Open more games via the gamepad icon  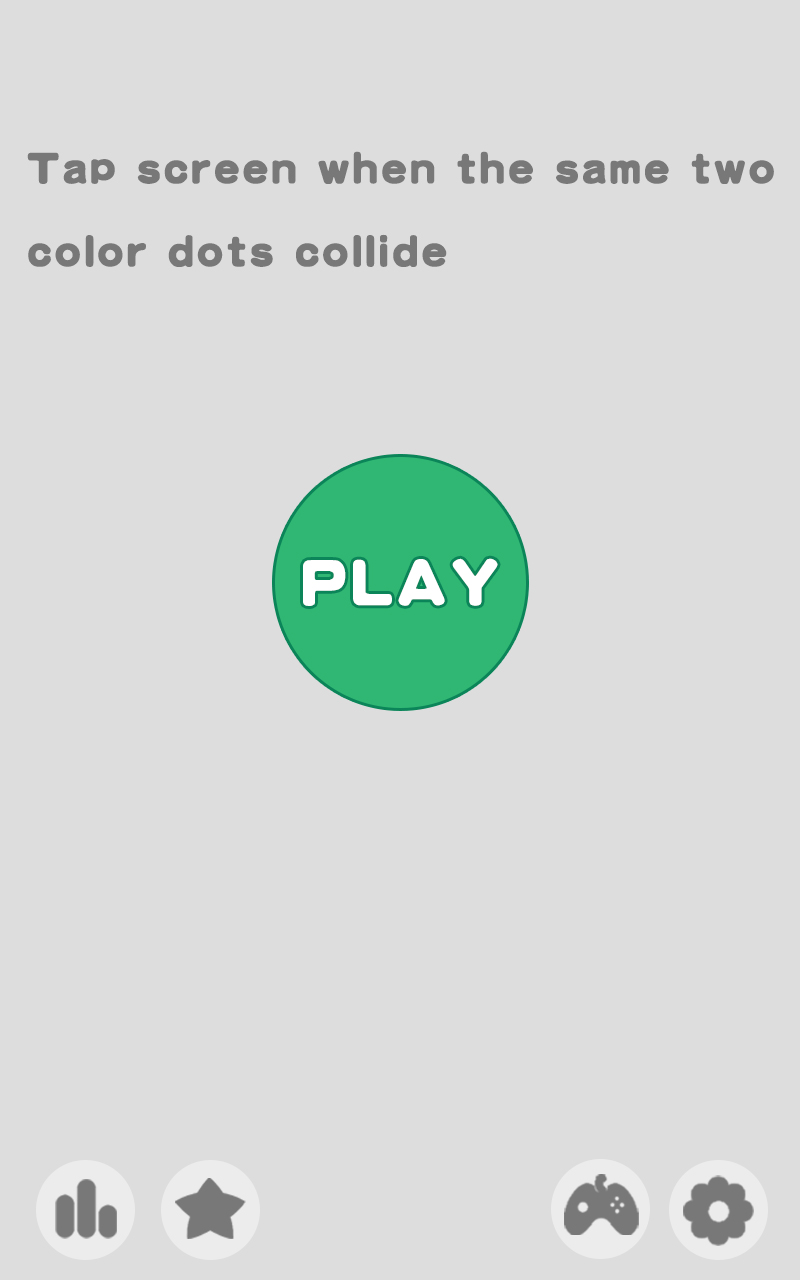(601, 1209)
